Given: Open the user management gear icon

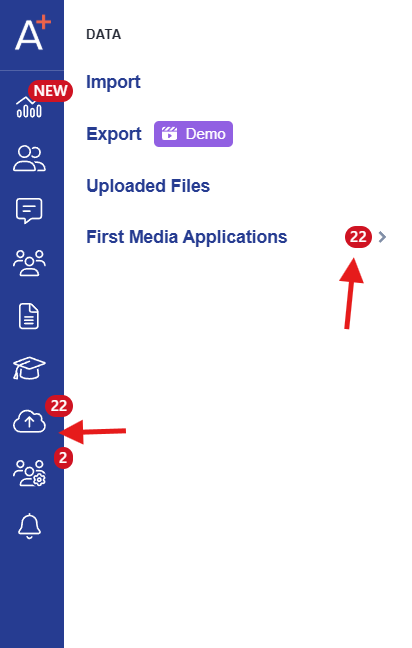Looking at the screenshot, I should coord(29,473).
